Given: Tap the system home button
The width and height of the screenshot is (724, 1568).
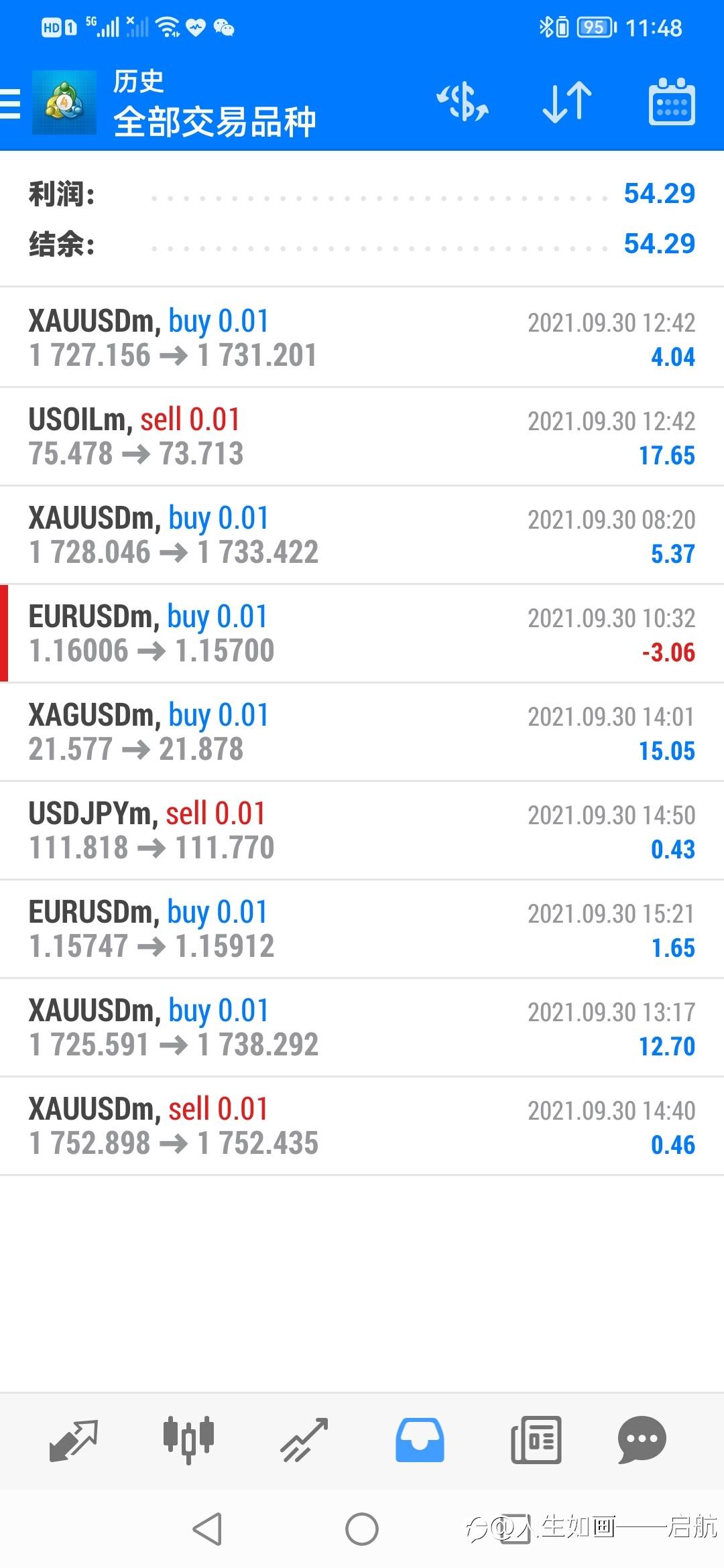Looking at the screenshot, I should [362, 1529].
